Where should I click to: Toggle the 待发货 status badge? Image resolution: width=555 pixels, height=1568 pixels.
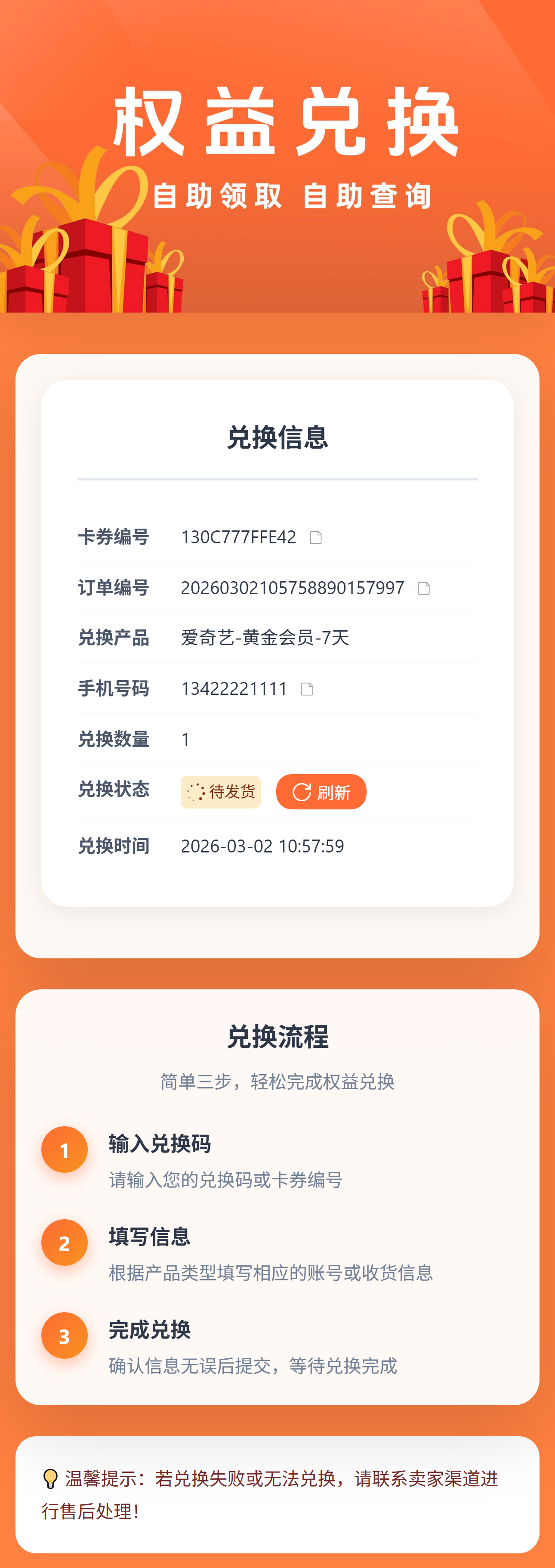click(x=220, y=791)
